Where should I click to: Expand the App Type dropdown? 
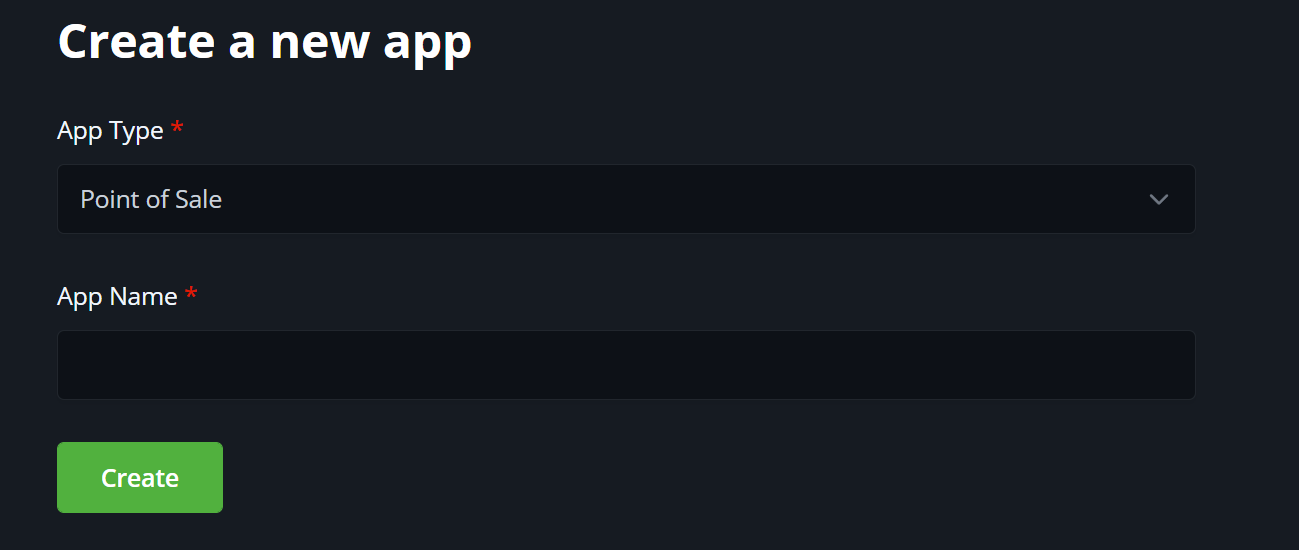pos(626,199)
